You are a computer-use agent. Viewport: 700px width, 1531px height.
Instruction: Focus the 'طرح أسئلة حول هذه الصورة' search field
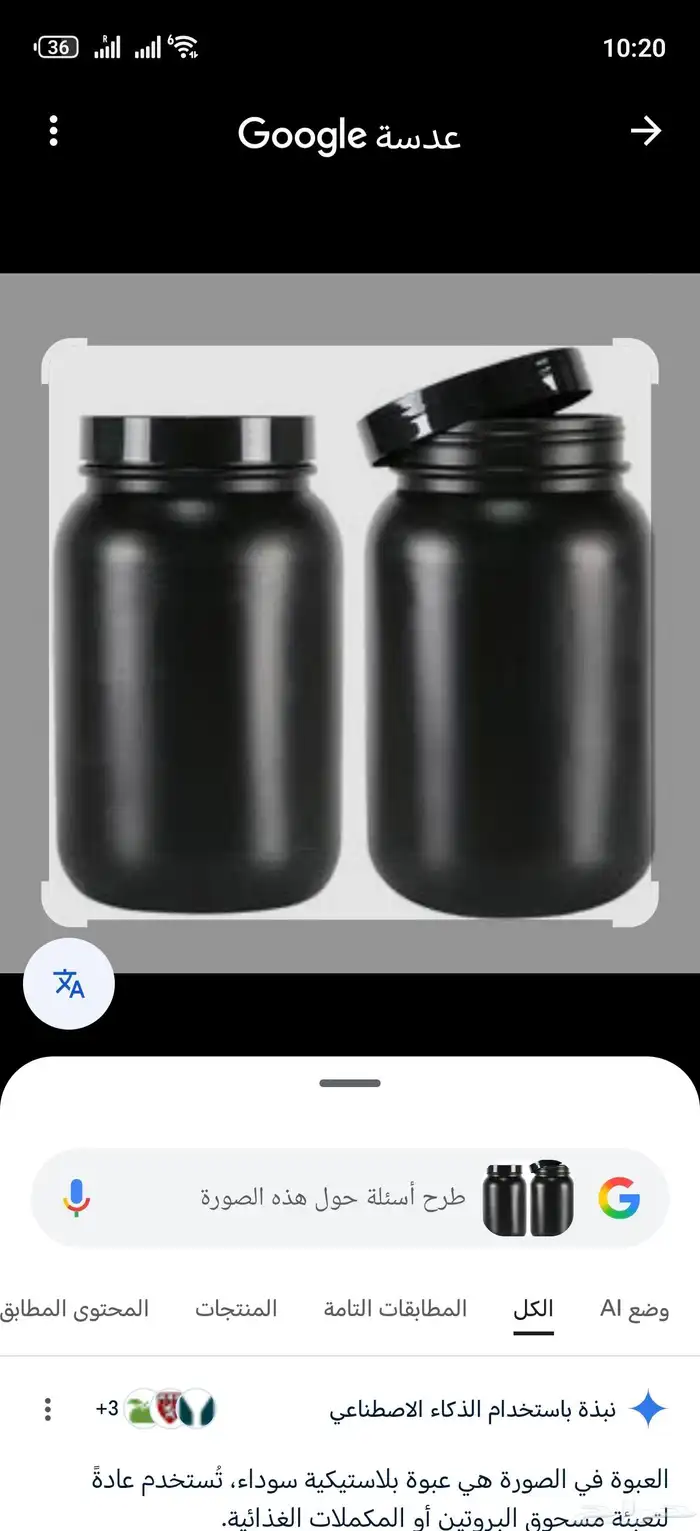(x=333, y=1197)
